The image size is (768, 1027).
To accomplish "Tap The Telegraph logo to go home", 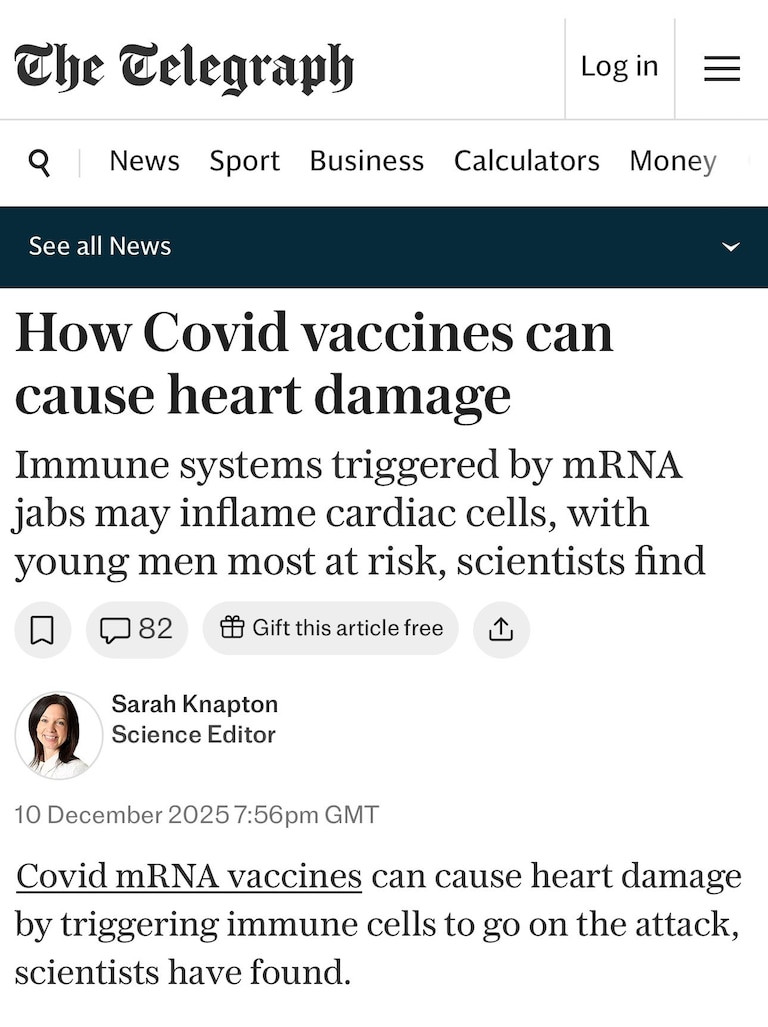I will (184, 68).
